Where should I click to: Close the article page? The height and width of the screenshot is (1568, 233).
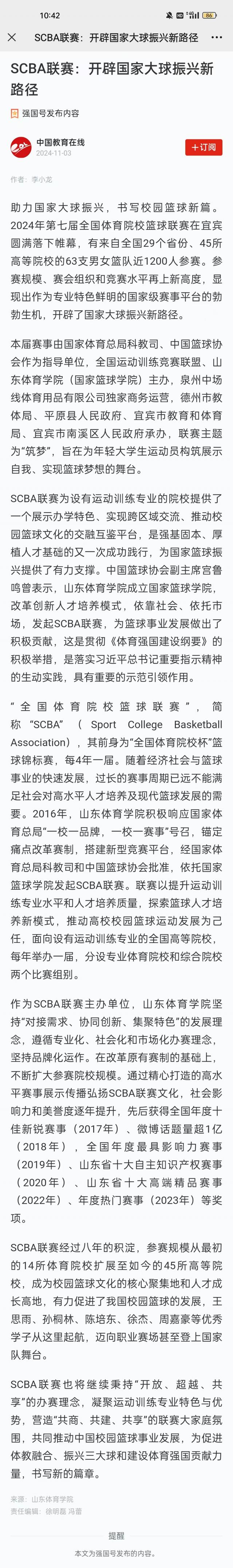coord(12,38)
